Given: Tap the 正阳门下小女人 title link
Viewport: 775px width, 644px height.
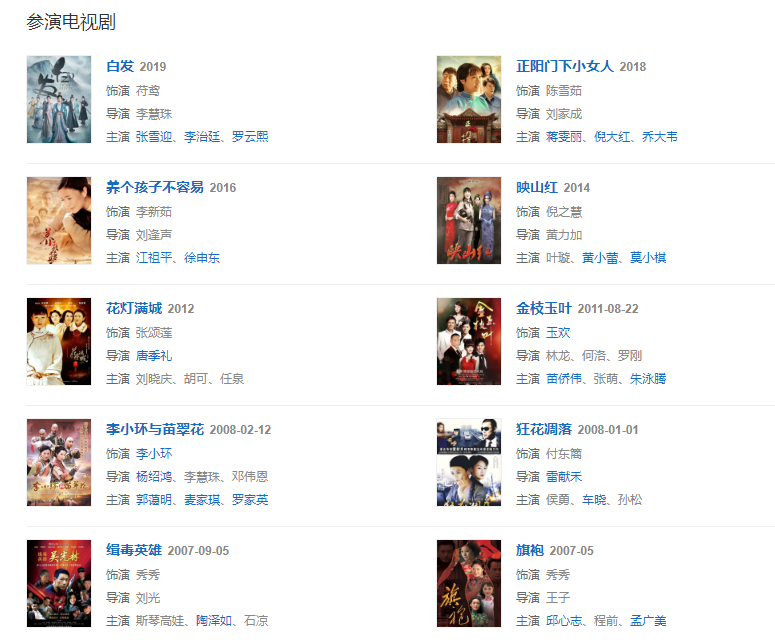Looking at the screenshot, I should [564, 67].
